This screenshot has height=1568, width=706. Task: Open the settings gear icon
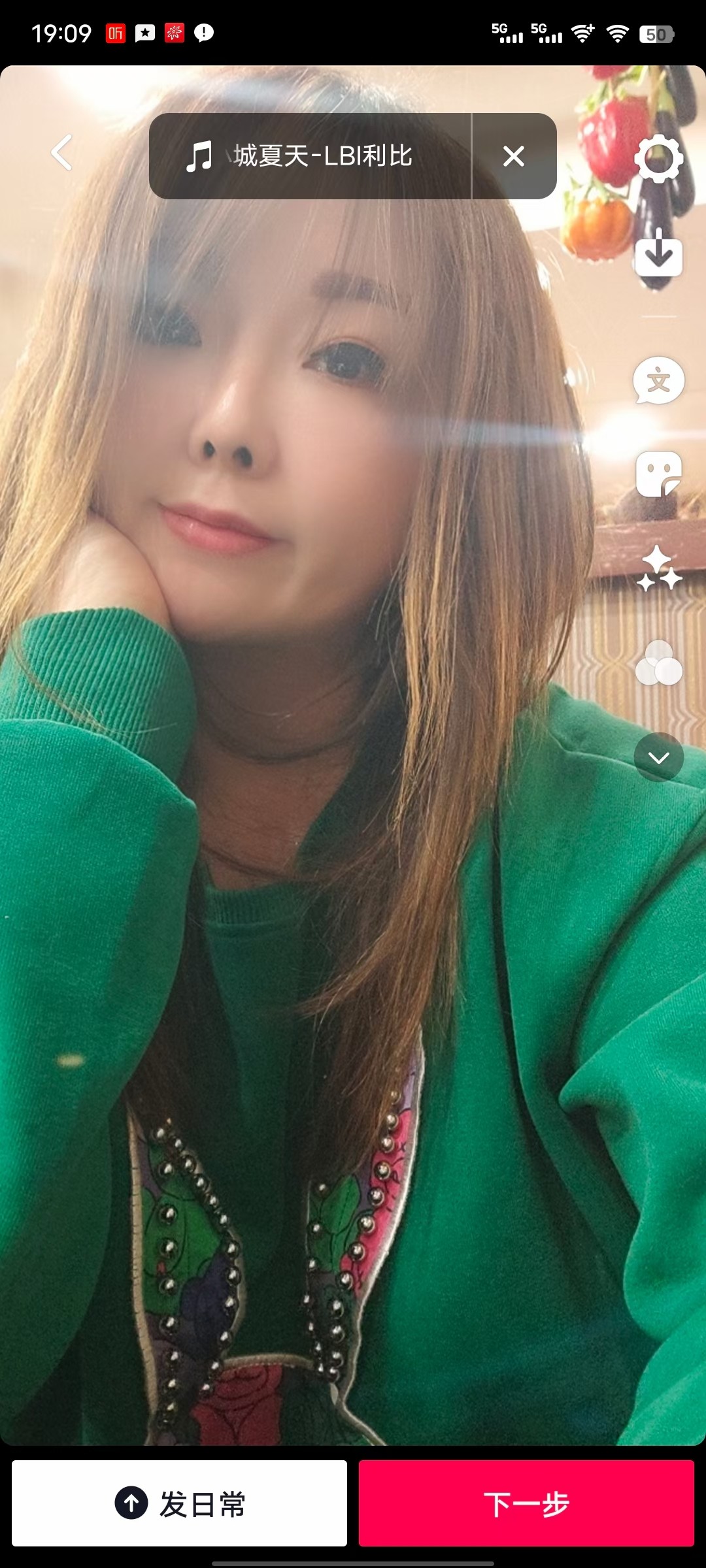658,159
